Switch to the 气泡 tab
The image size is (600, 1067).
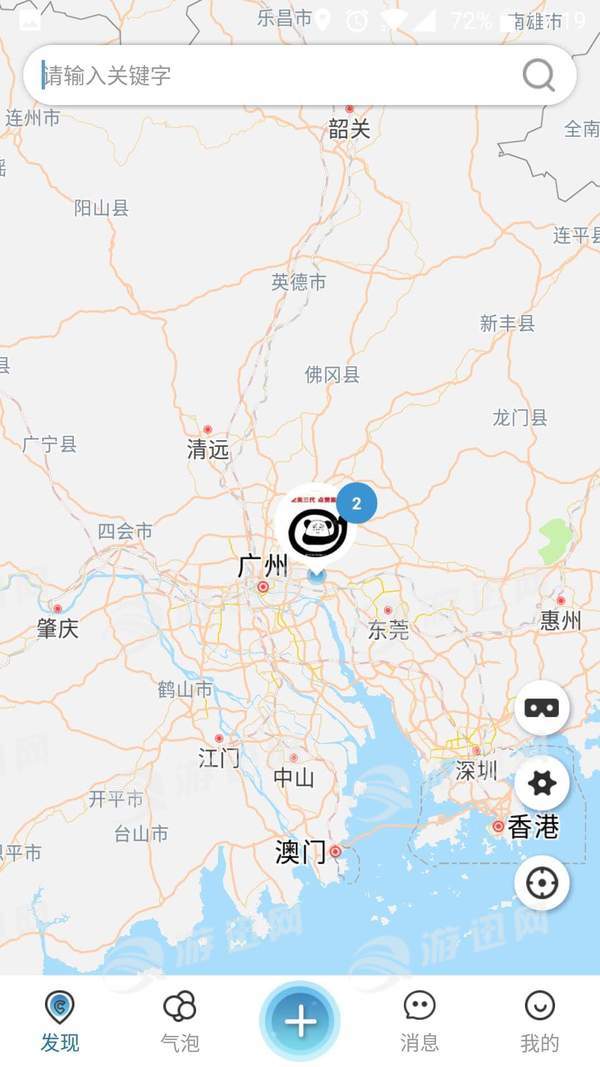point(180,1020)
